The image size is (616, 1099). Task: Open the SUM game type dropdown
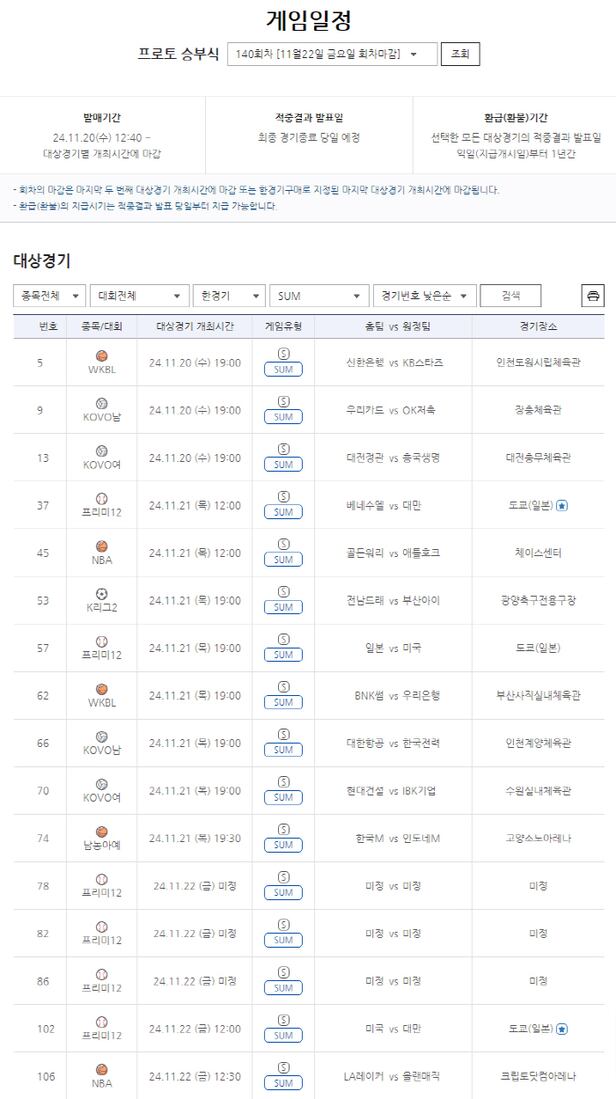pyautogui.click(x=320, y=296)
